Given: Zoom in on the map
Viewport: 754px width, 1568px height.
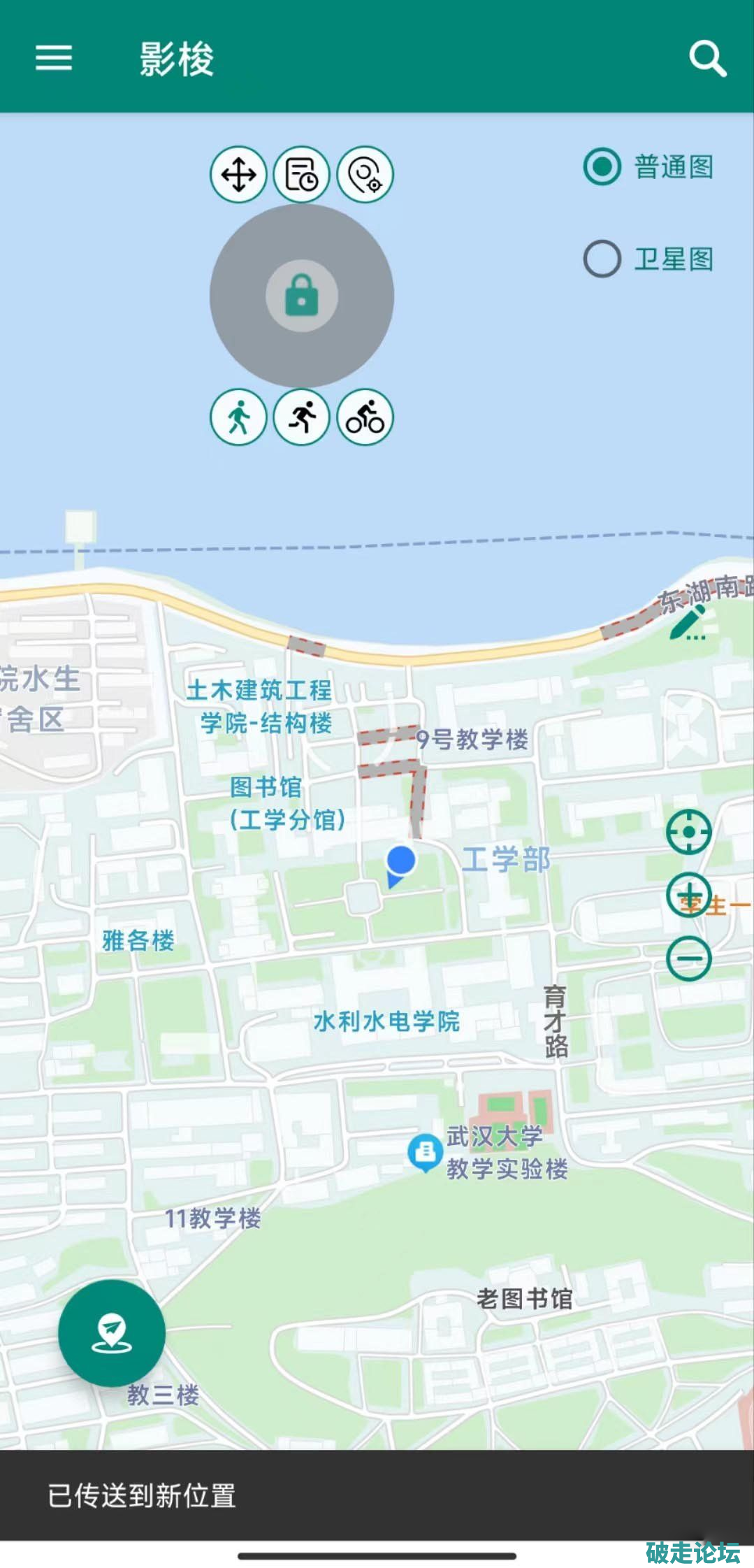Looking at the screenshot, I should coord(689,895).
